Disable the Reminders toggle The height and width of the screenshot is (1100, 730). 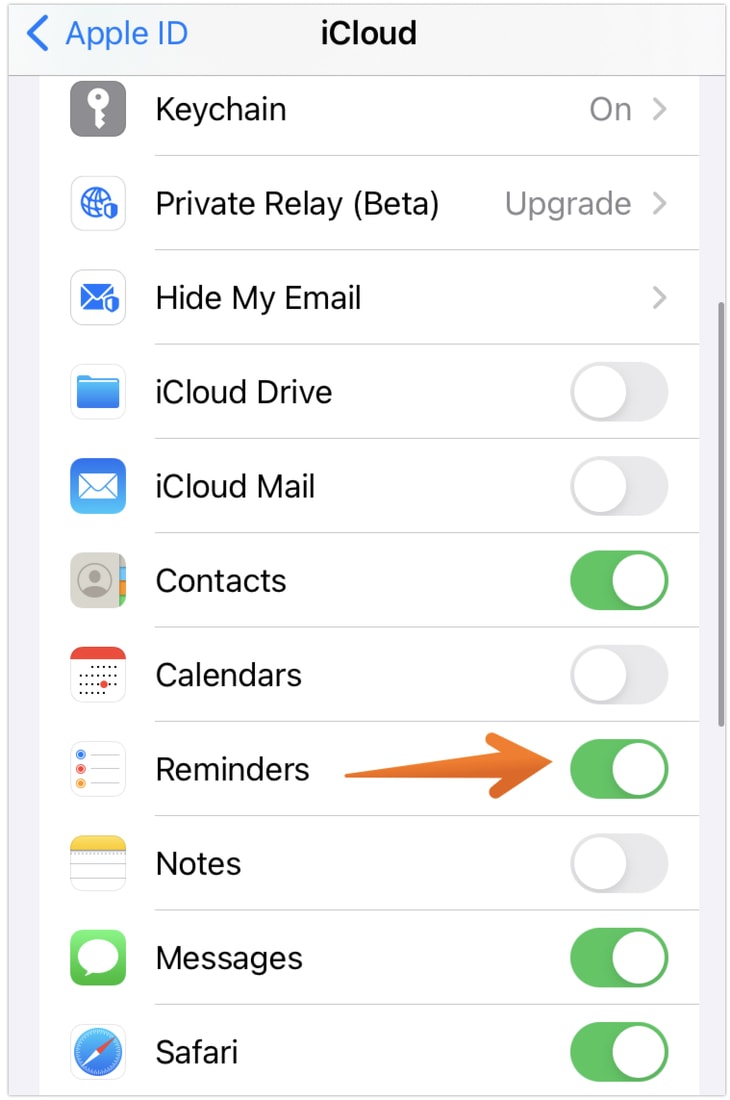(x=618, y=769)
